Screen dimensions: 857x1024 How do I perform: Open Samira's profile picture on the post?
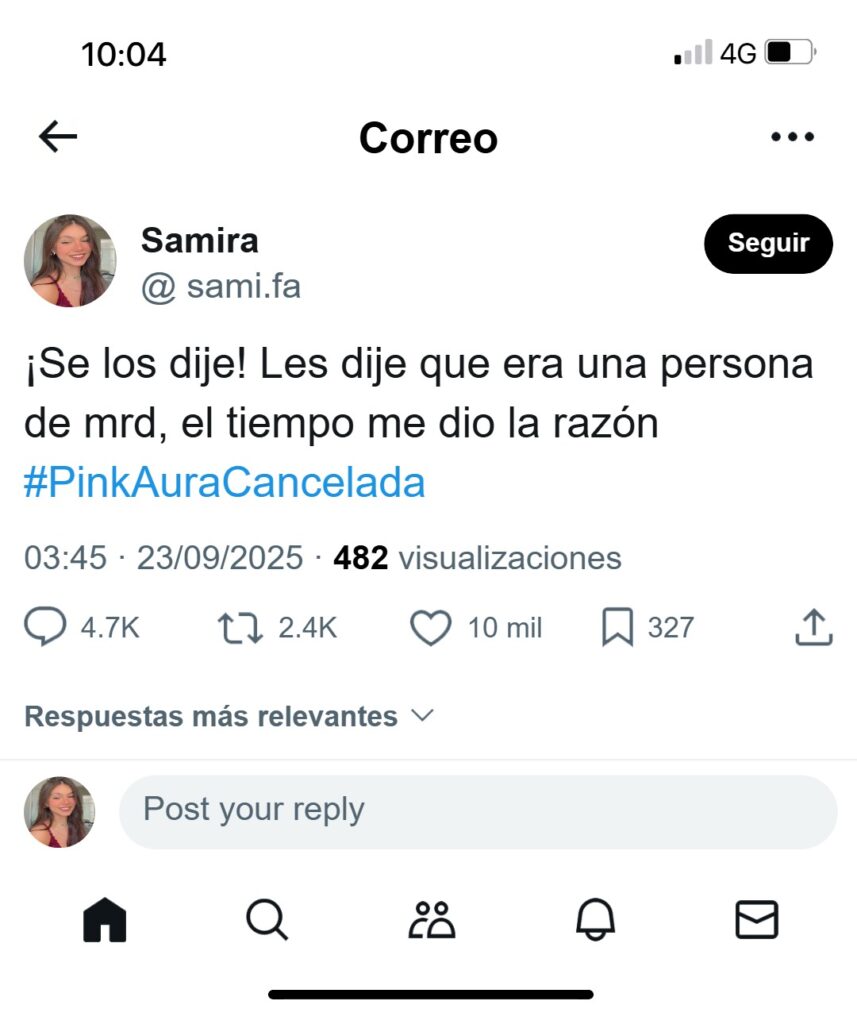click(70, 260)
